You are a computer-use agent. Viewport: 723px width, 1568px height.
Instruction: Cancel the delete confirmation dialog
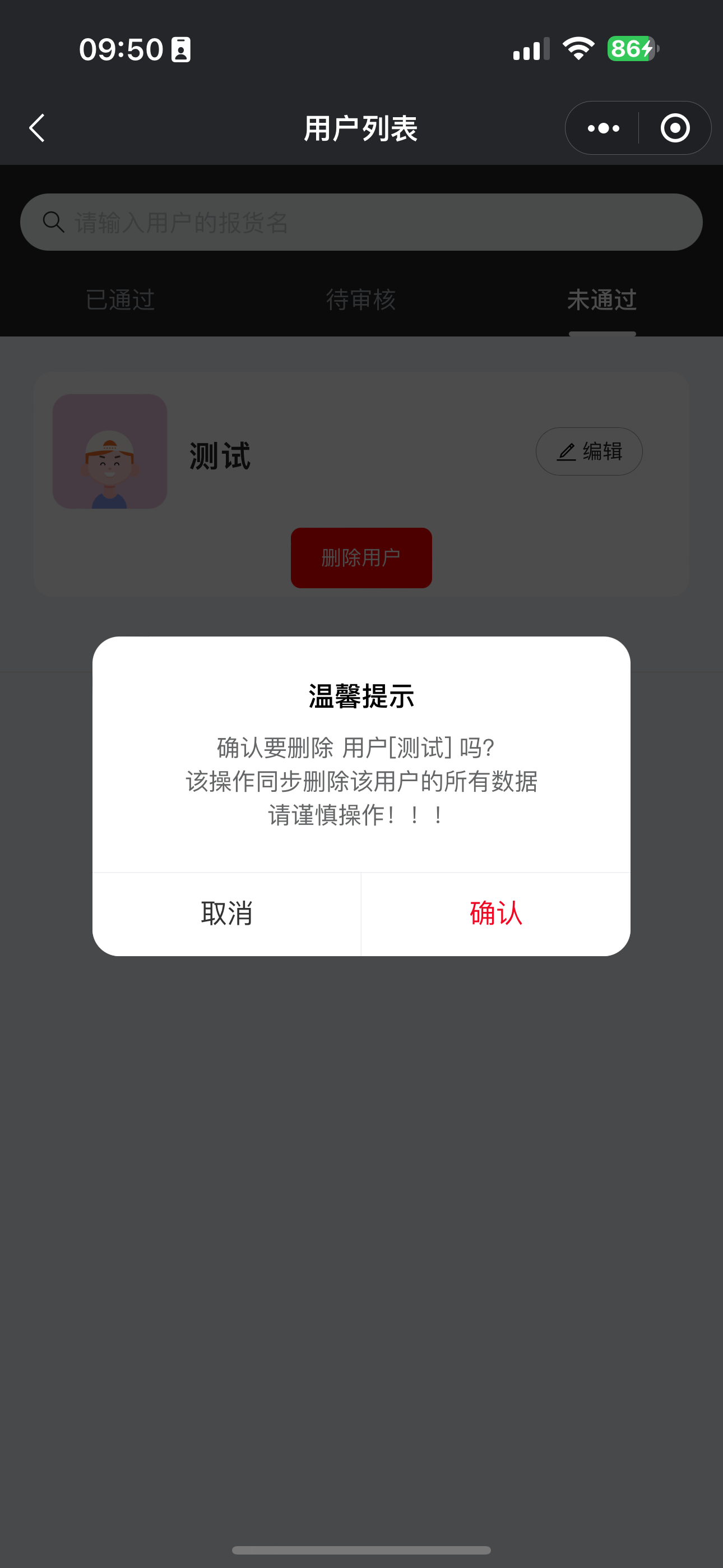[x=226, y=913]
